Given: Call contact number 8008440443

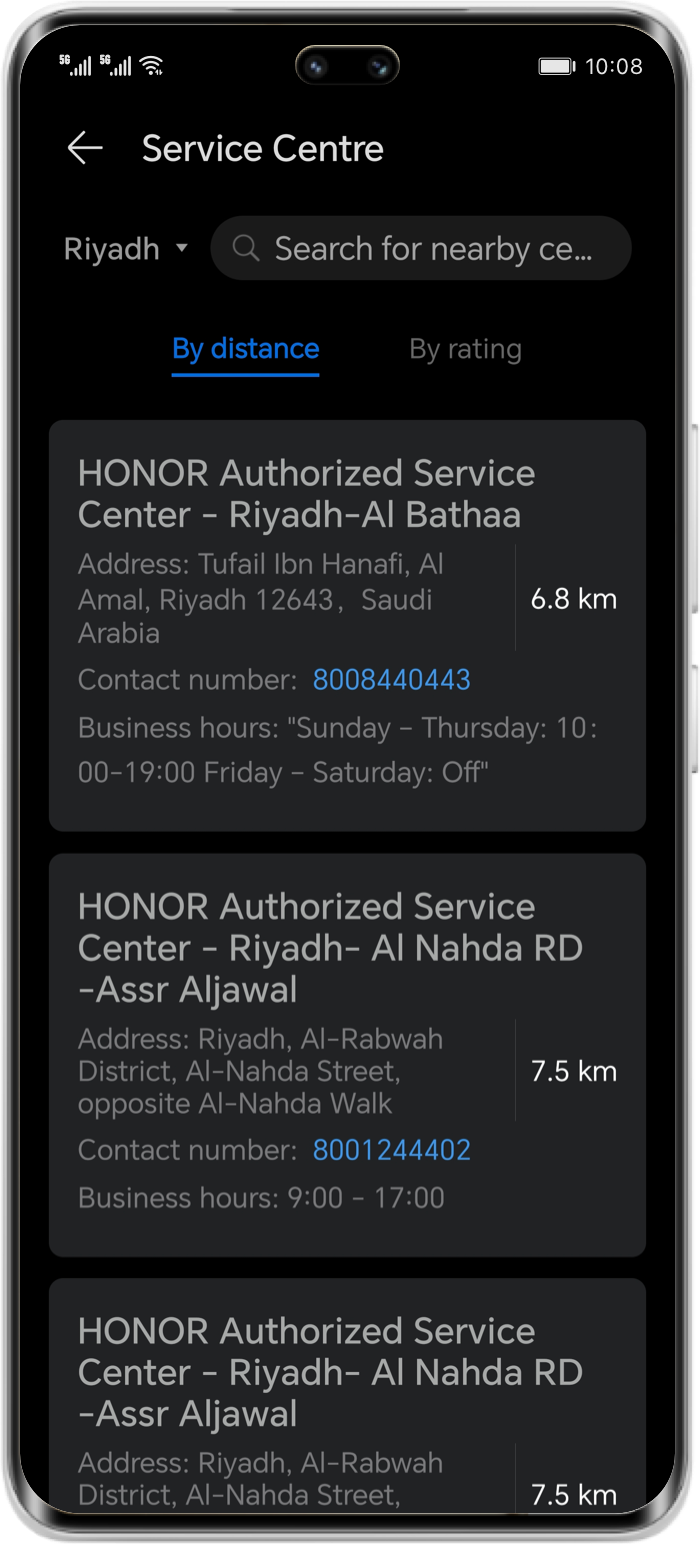Looking at the screenshot, I should [391, 680].
